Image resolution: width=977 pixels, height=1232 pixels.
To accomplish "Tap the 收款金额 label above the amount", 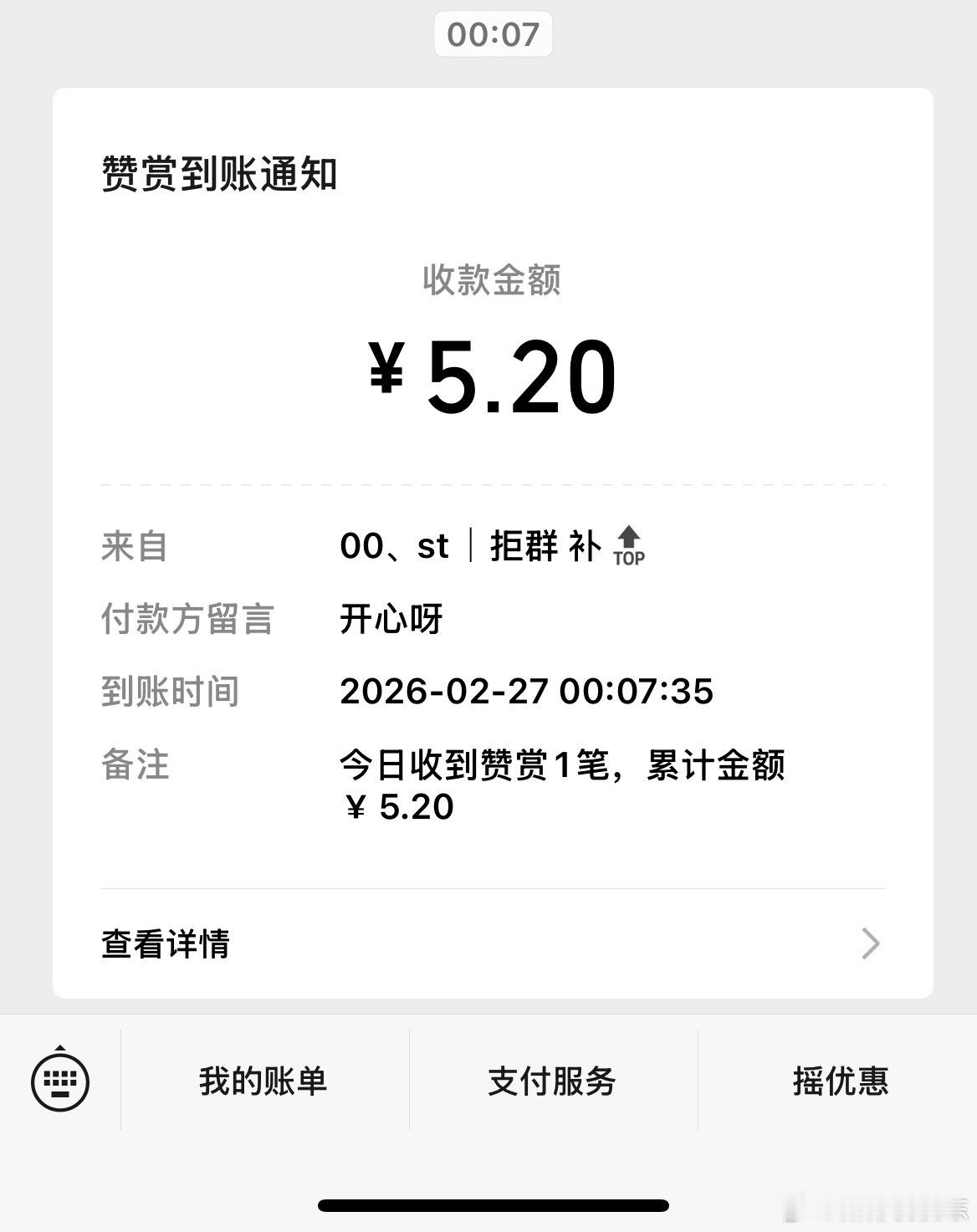I will 491,283.
